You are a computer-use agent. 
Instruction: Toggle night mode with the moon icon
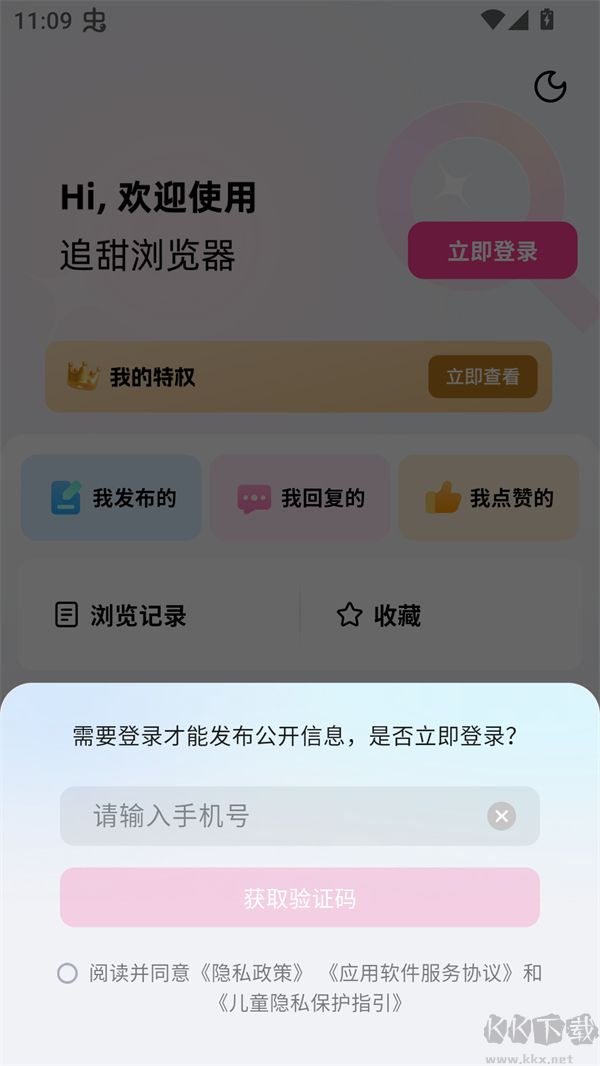click(550, 87)
